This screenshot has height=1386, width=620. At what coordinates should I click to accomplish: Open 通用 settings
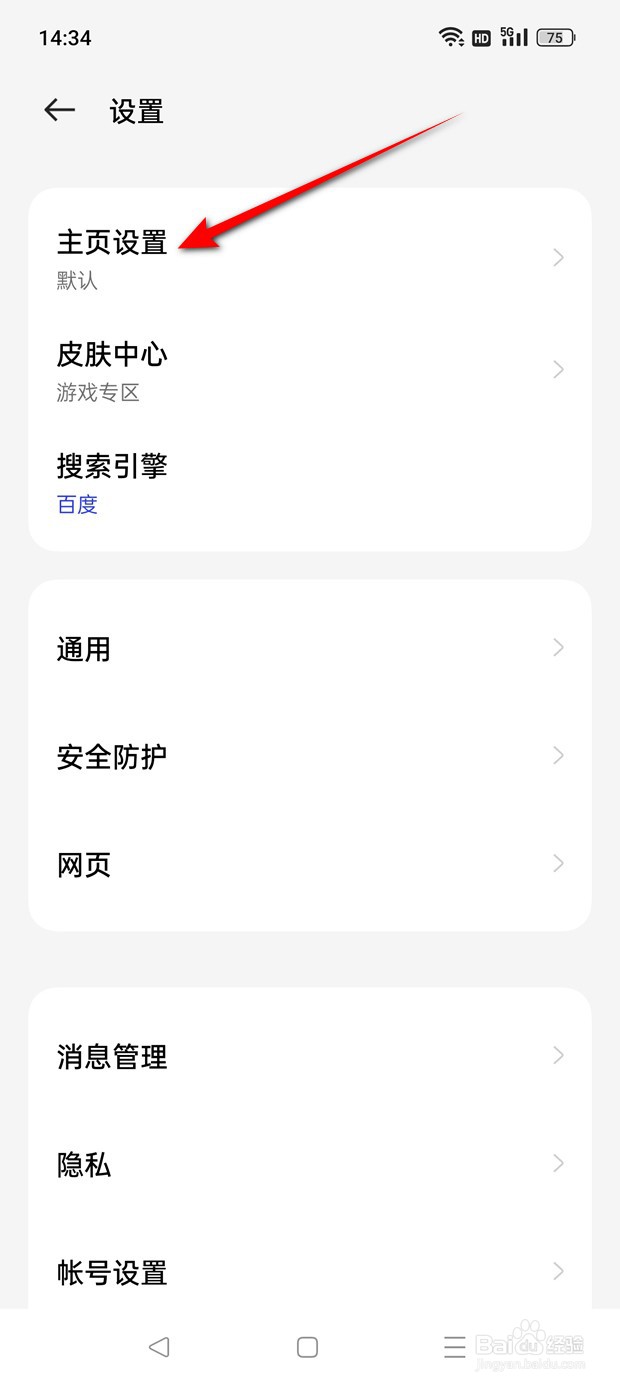(310, 648)
